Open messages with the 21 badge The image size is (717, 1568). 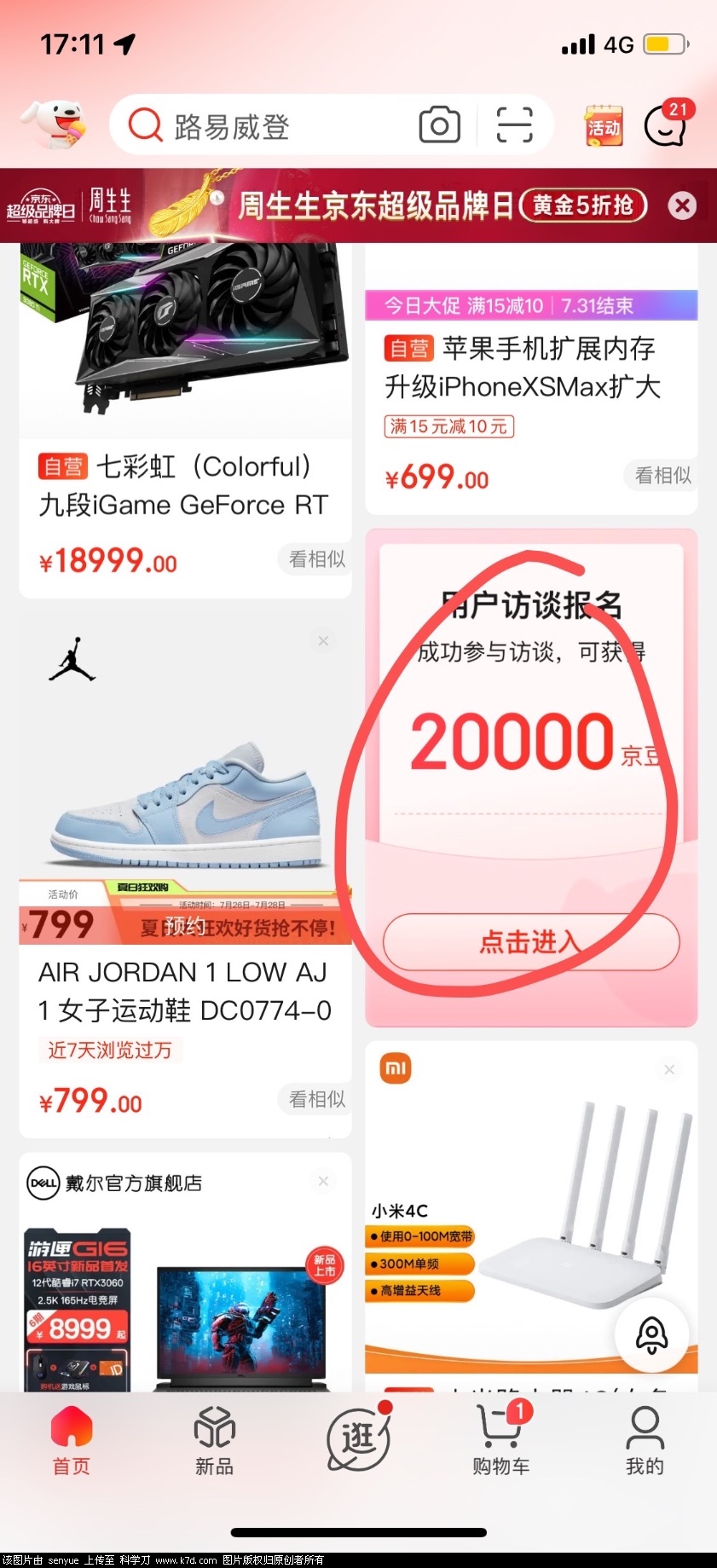667,125
